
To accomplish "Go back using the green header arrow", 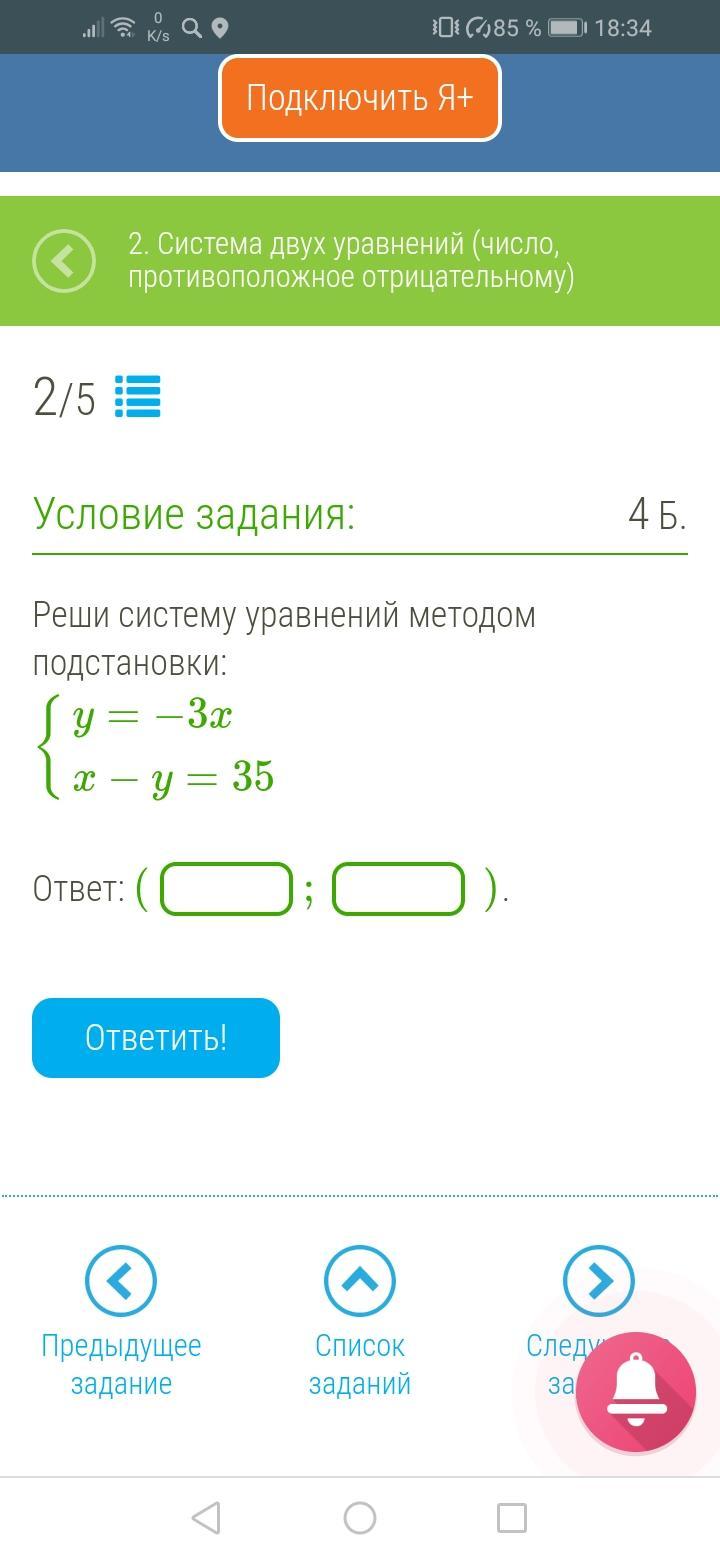I will (x=64, y=261).
